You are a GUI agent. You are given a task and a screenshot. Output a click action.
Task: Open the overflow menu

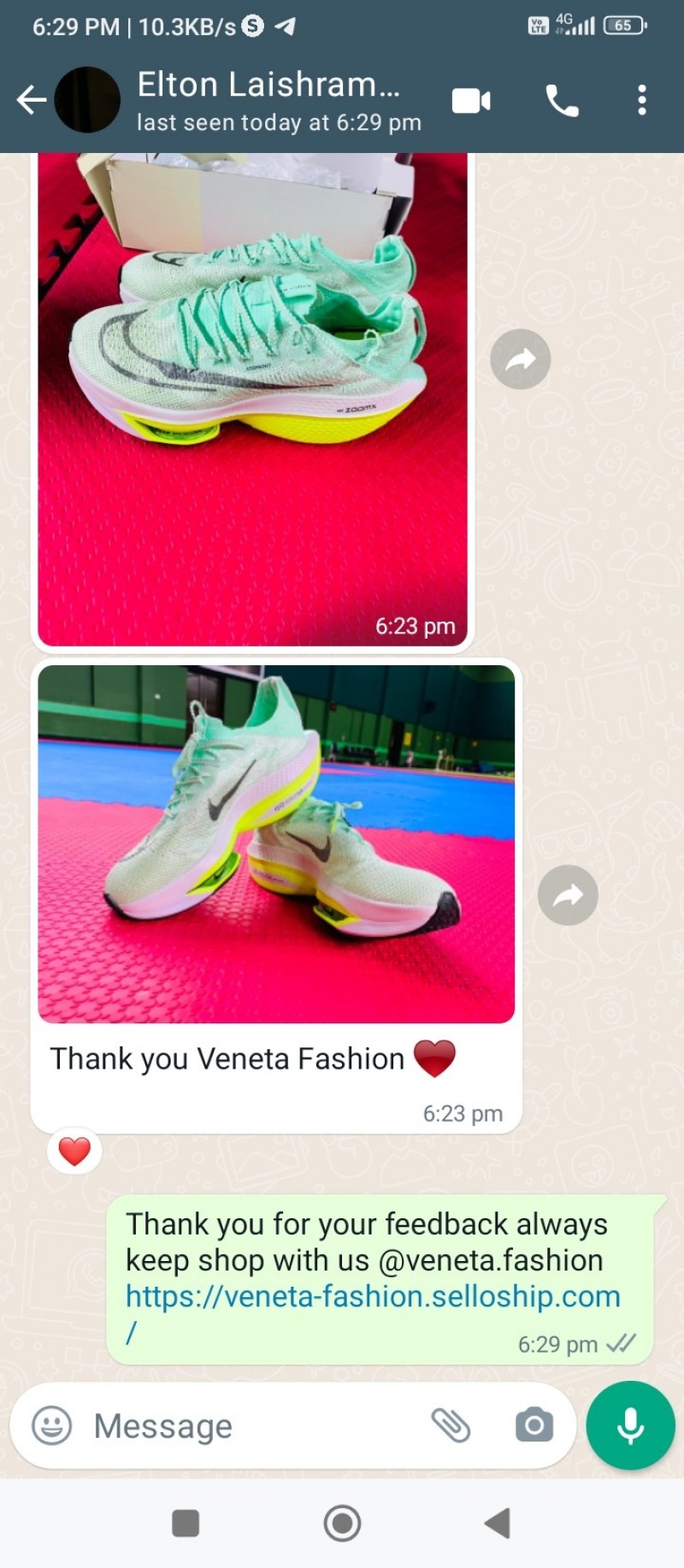tap(641, 101)
